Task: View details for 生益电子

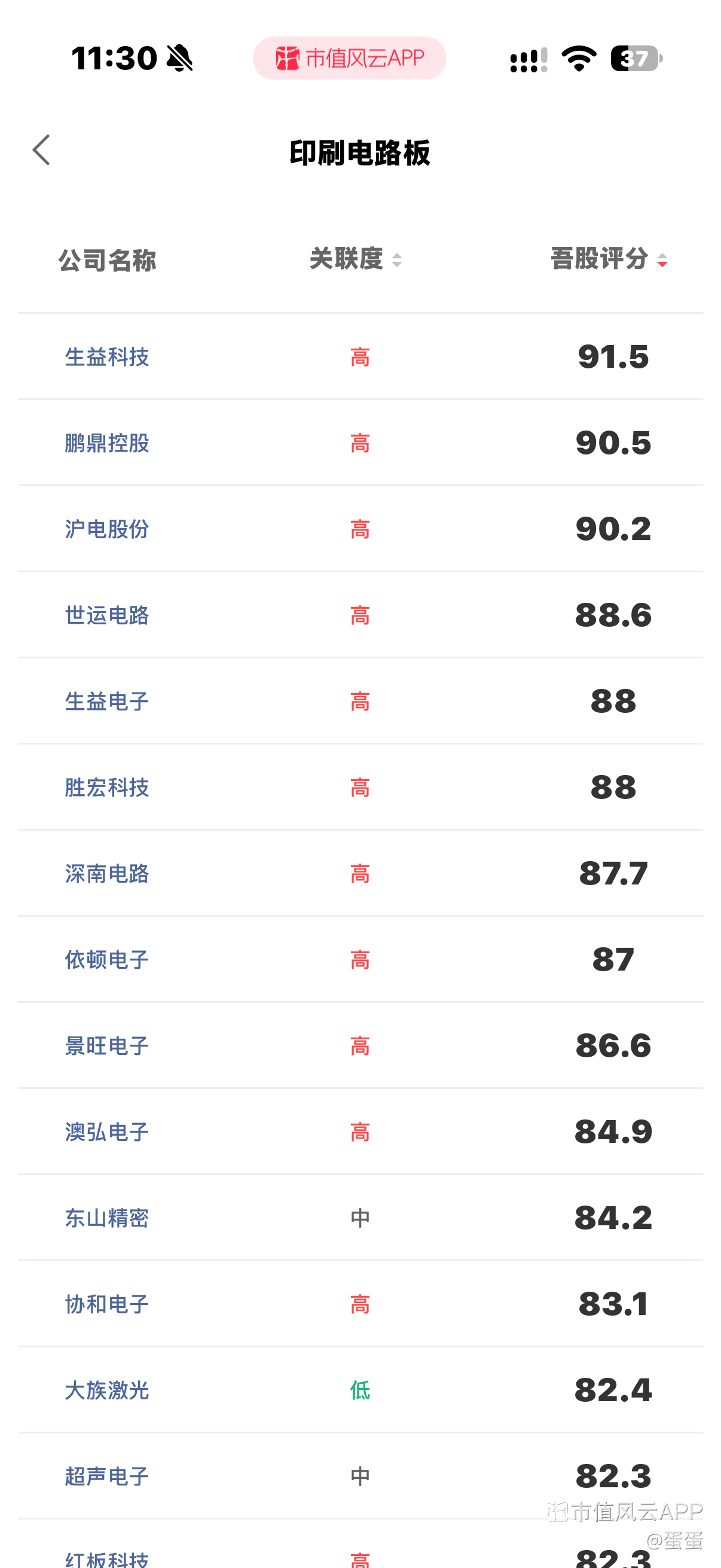Action: pyautogui.click(x=360, y=701)
